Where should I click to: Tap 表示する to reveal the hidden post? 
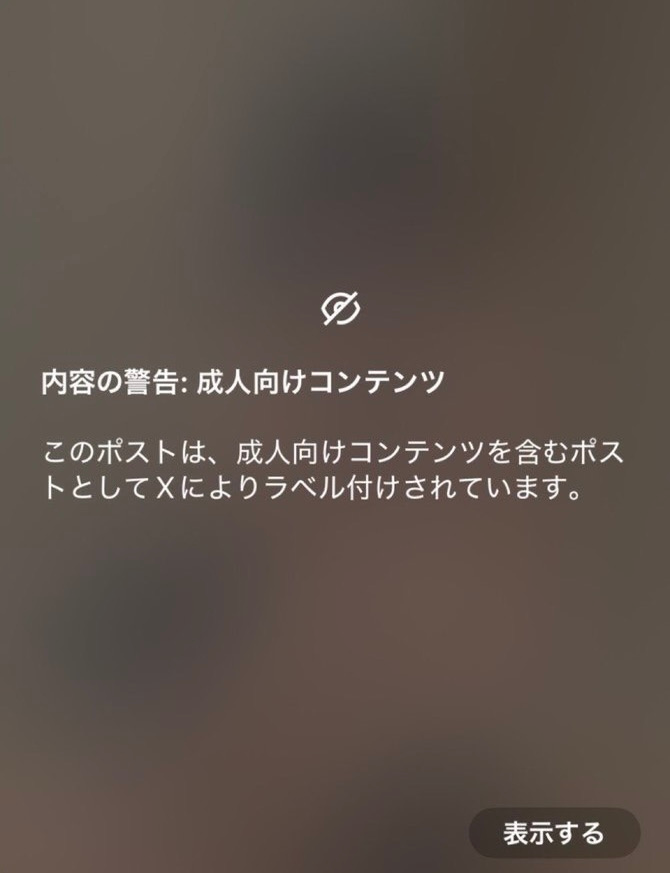click(x=553, y=832)
